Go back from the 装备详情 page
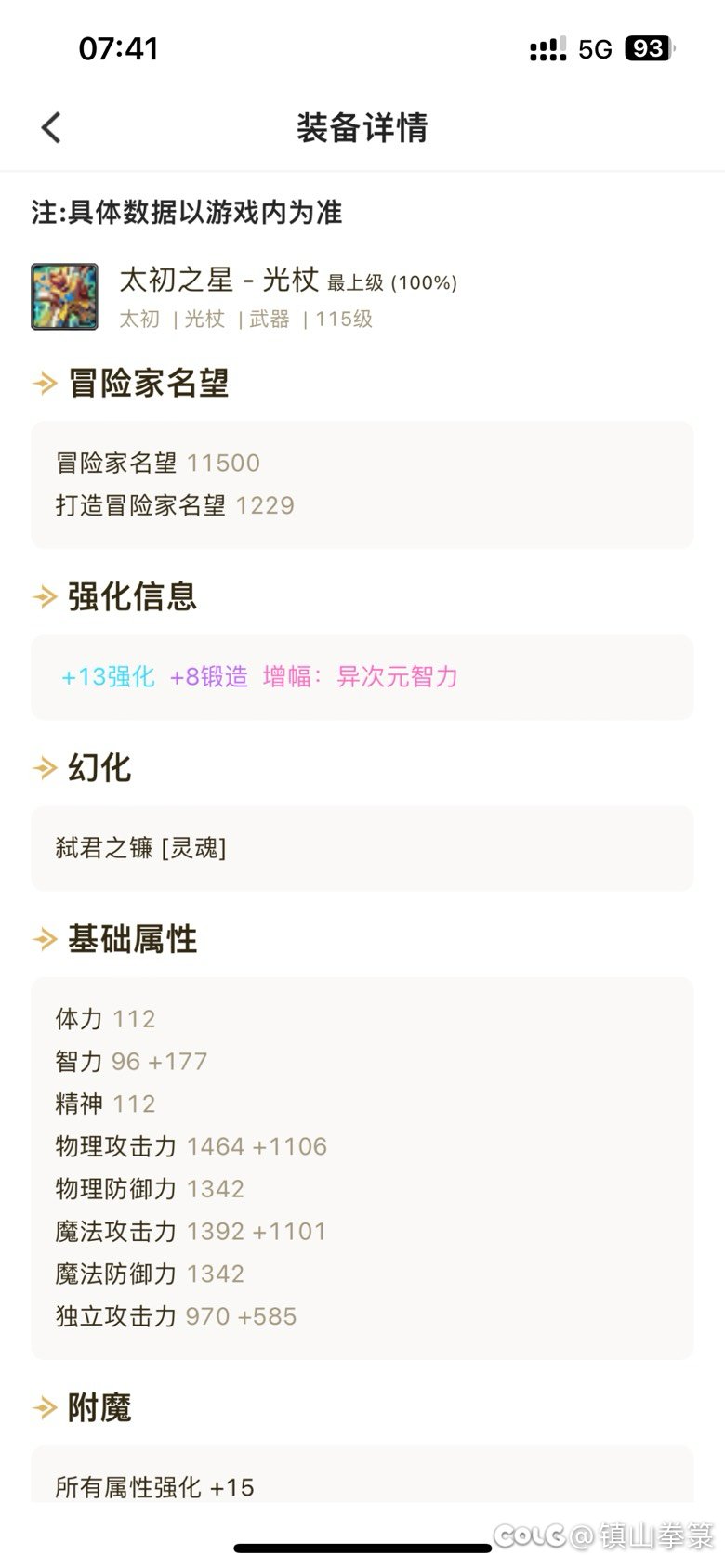Screen dimensions: 725x1568 pyautogui.click(x=51, y=127)
